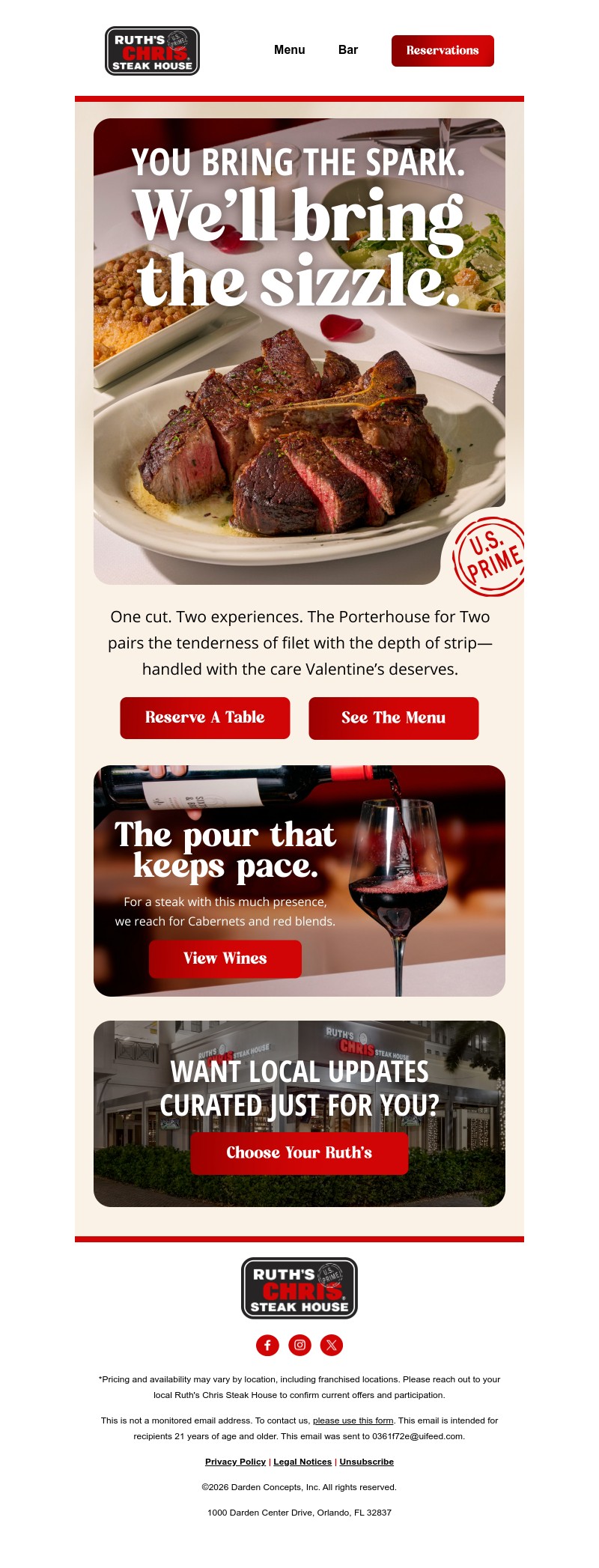Click the View Wines button
Viewport: 599px width, 1568px height.
click(225, 958)
